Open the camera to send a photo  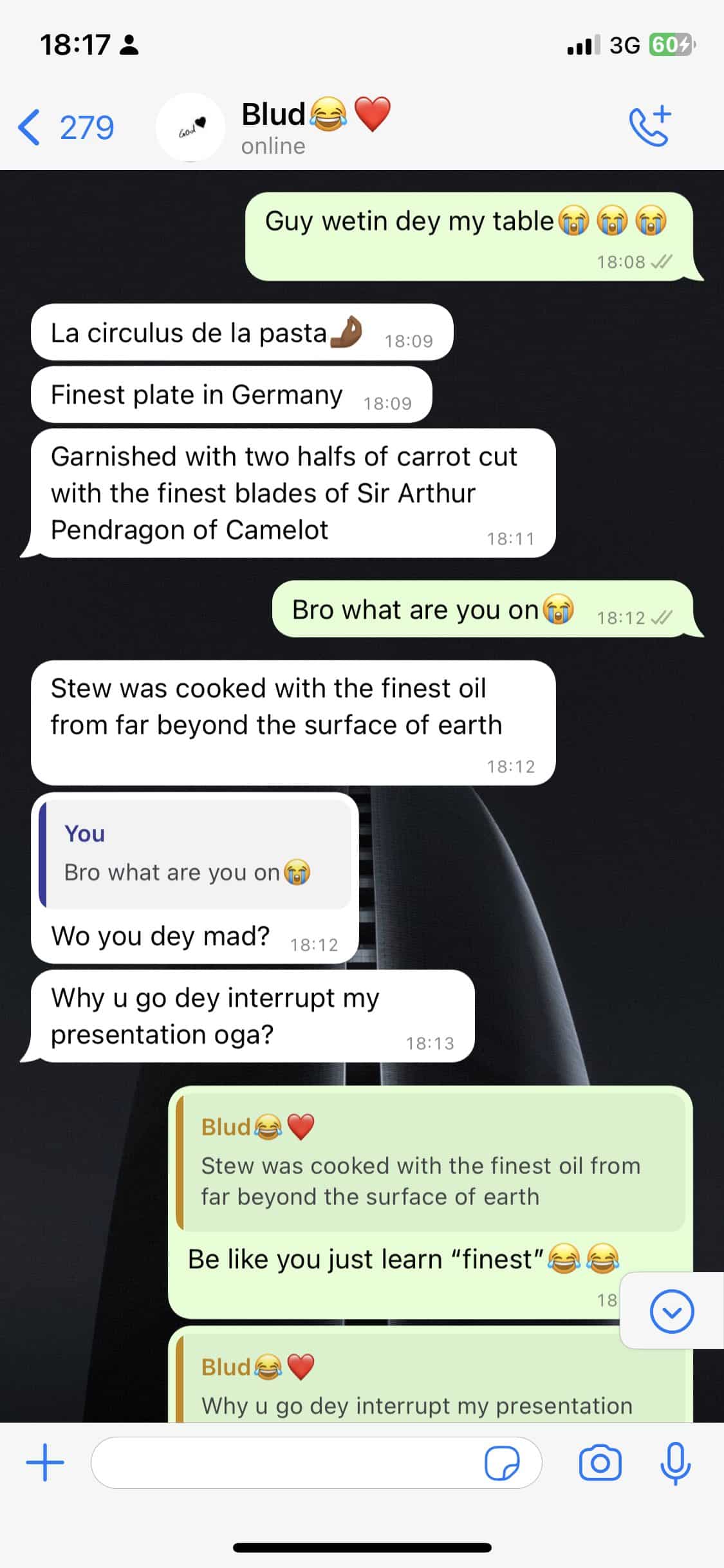[x=600, y=1462]
